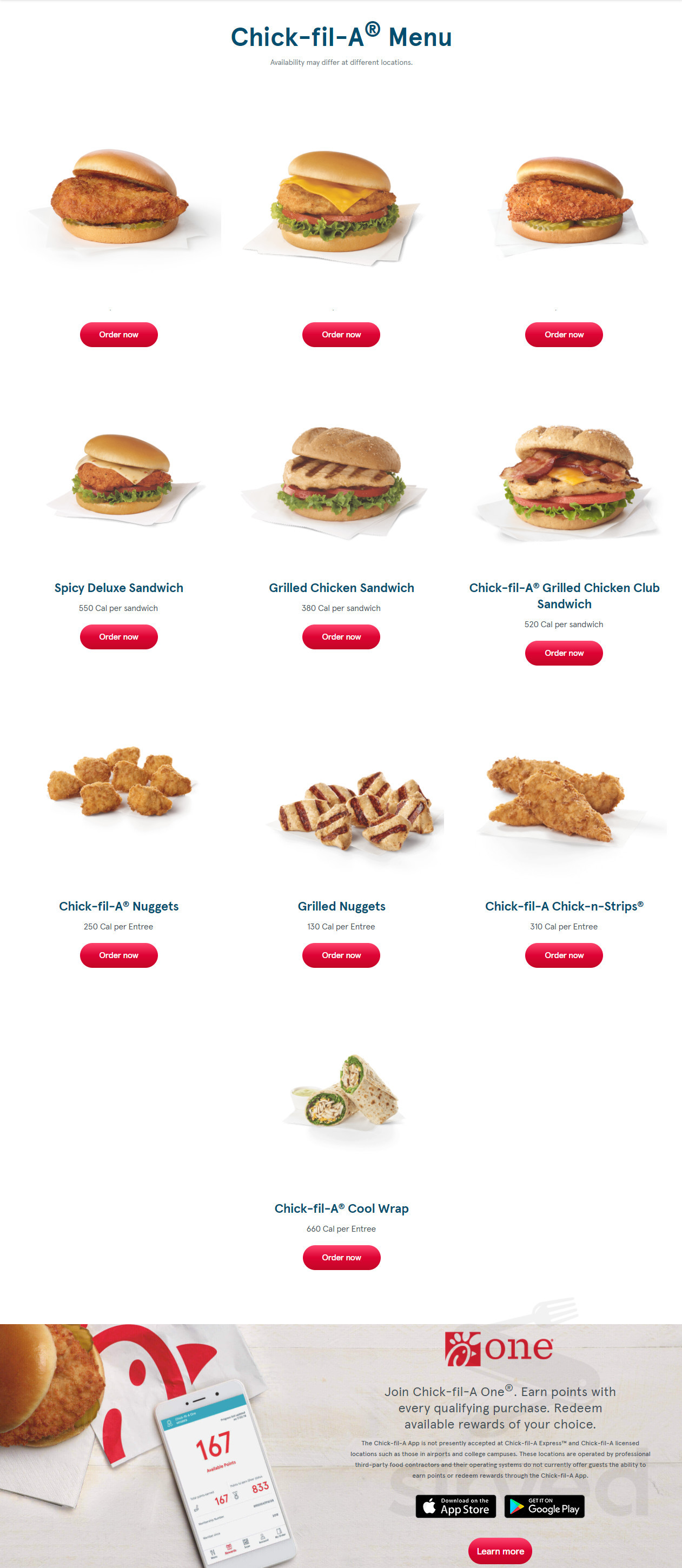Tap Order now for Chick-n-Strips
682x1568 pixels.
point(564,955)
